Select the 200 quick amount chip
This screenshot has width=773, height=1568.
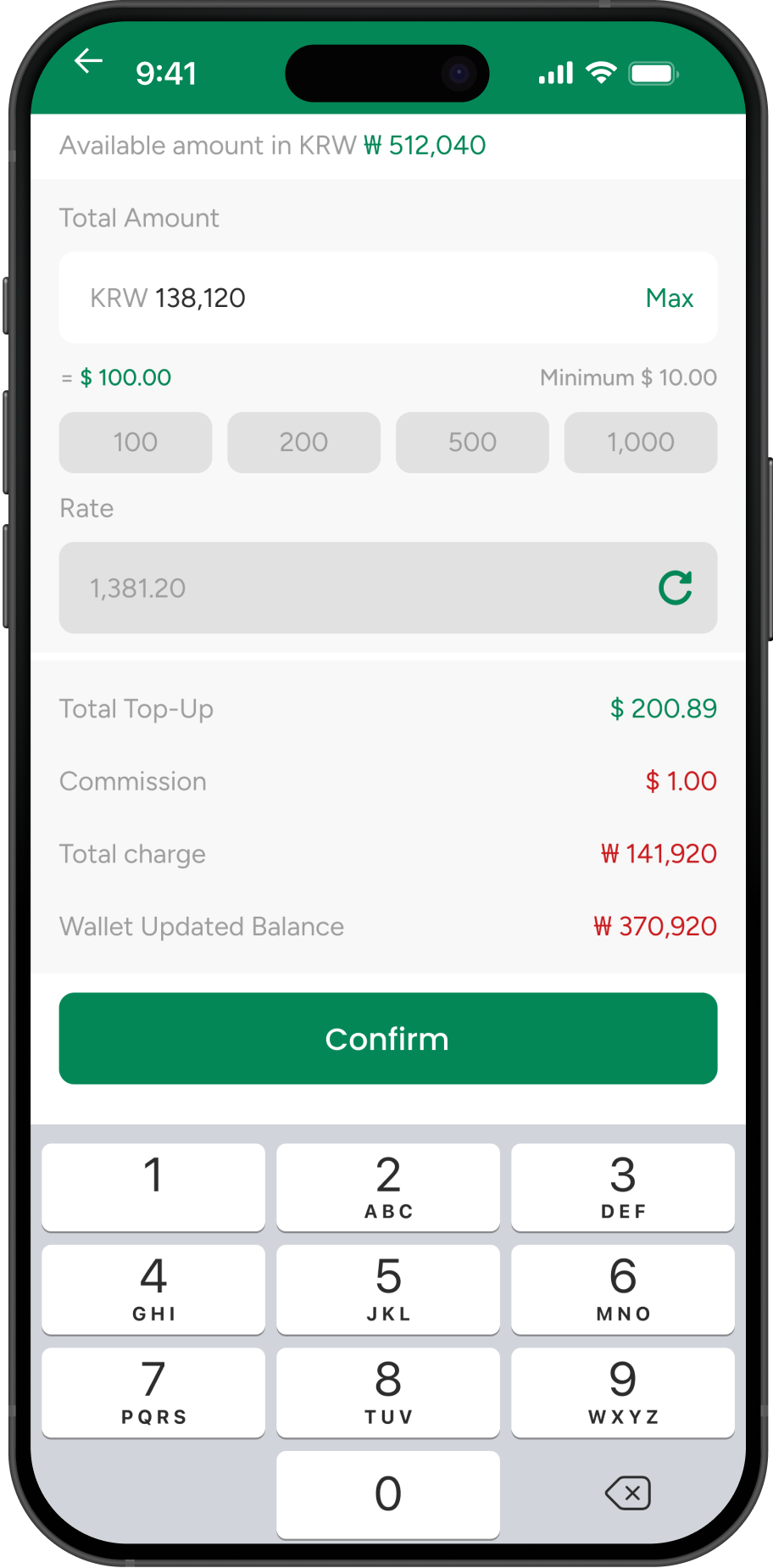303,442
